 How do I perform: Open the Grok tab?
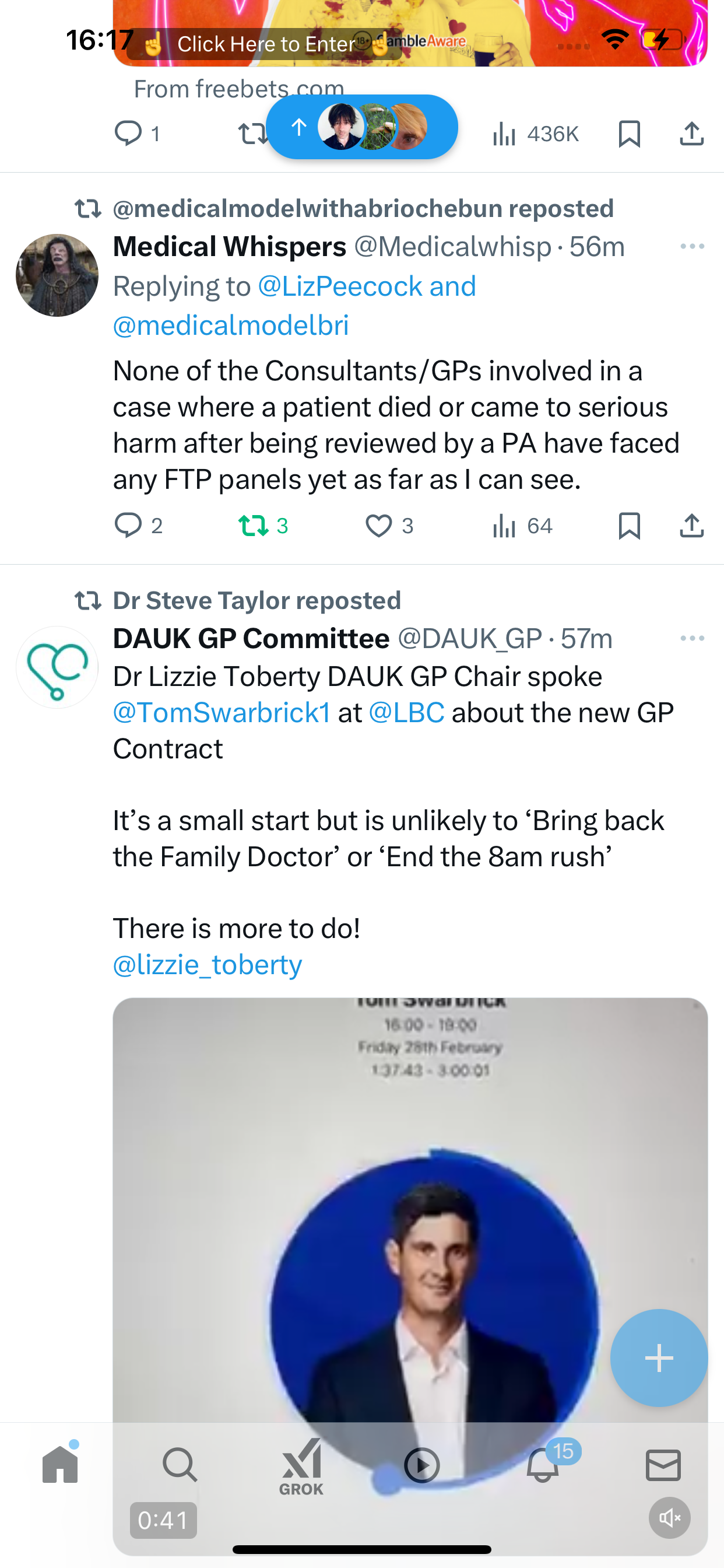pos(301,1467)
